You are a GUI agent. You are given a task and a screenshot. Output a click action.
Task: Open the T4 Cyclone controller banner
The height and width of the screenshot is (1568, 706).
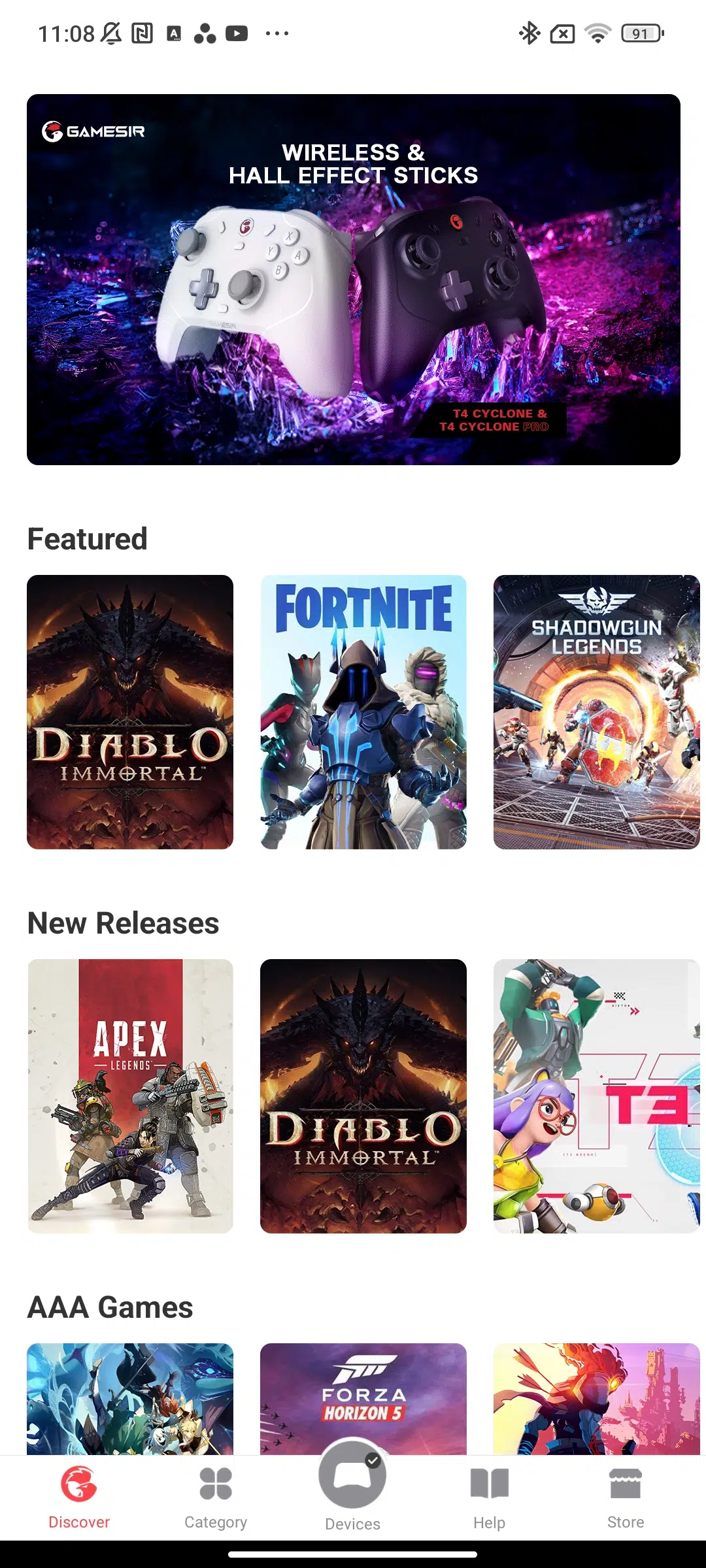point(353,280)
